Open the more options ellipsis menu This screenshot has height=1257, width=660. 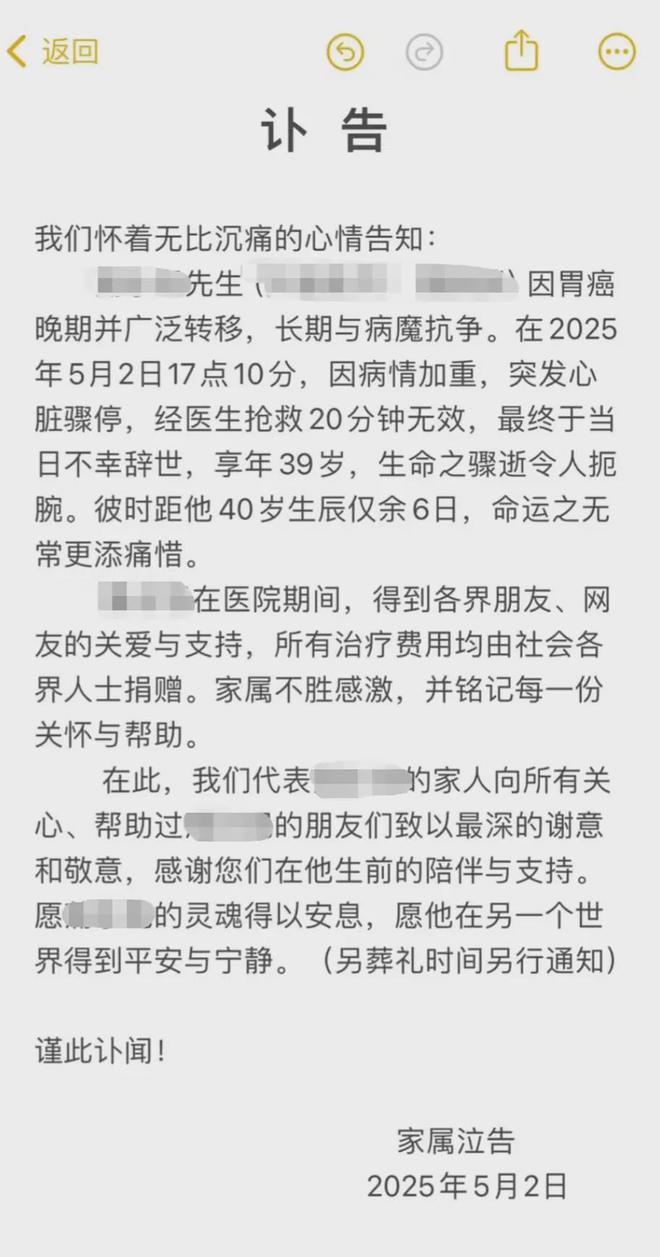pyautogui.click(x=617, y=51)
